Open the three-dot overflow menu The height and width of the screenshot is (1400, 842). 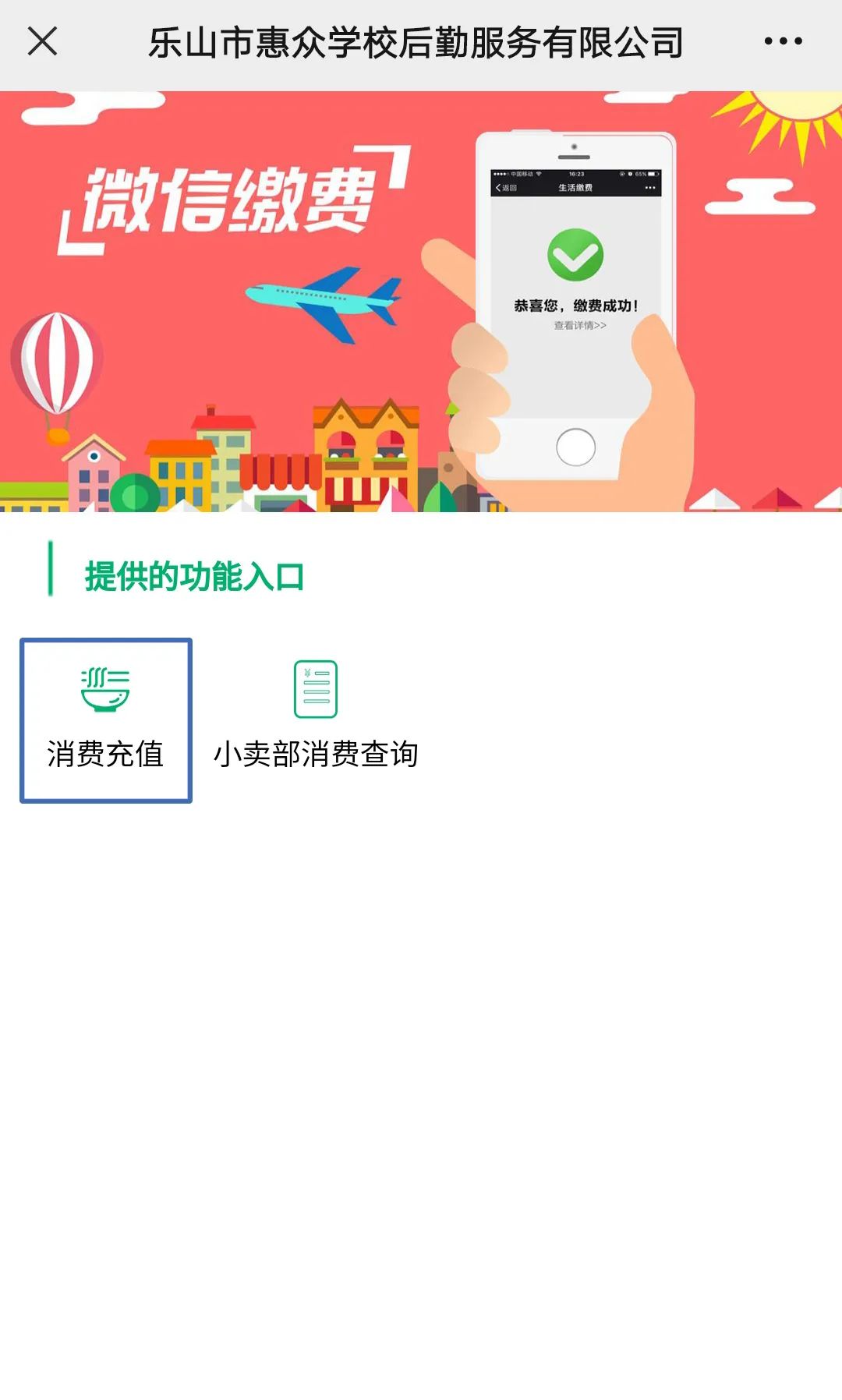click(x=783, y=41)
